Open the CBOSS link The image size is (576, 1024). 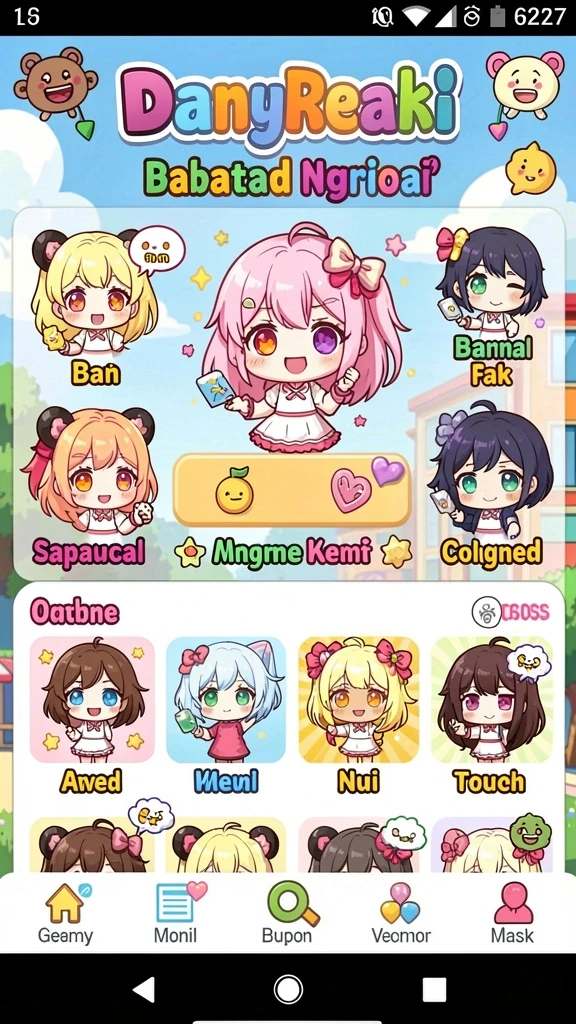511,612
